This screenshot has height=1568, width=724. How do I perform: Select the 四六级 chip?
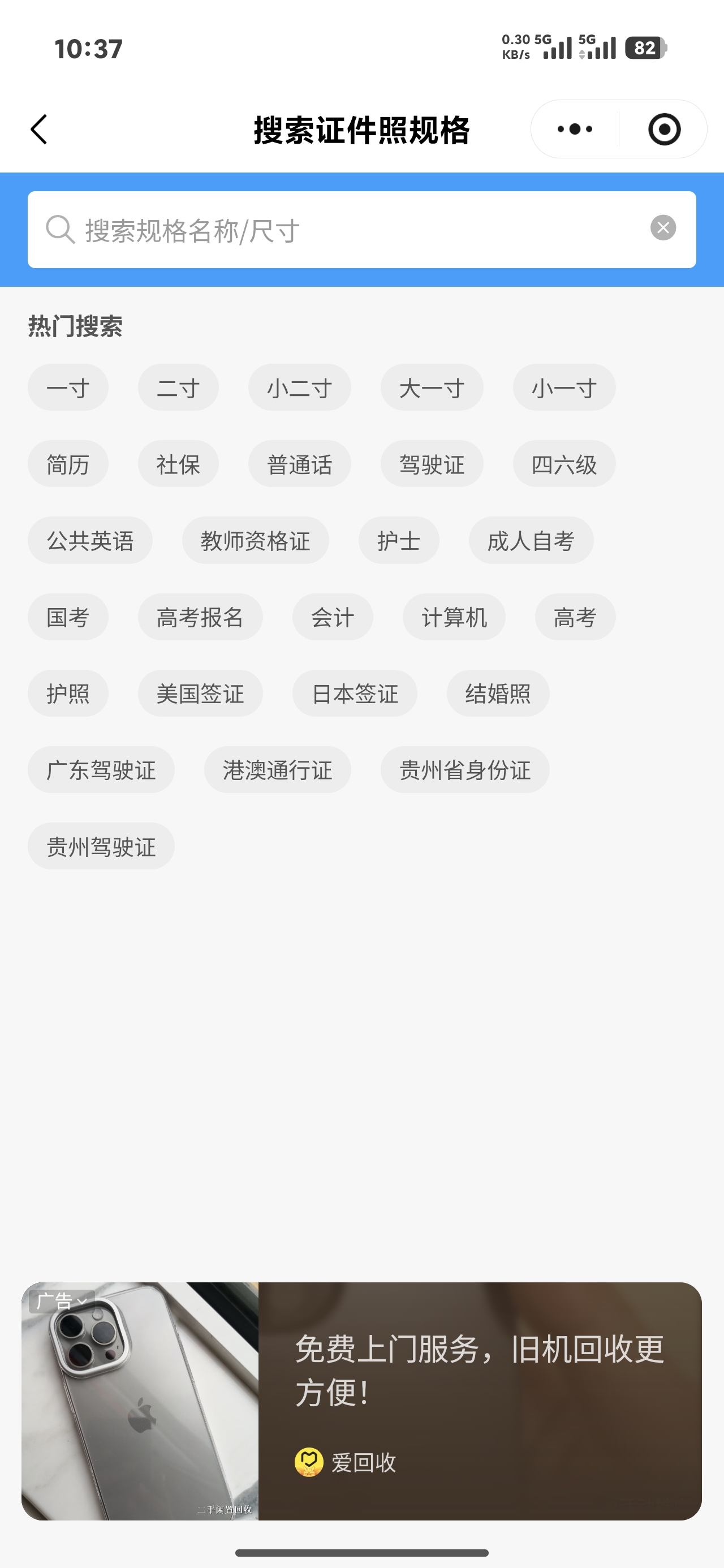[x=564, y=464]
